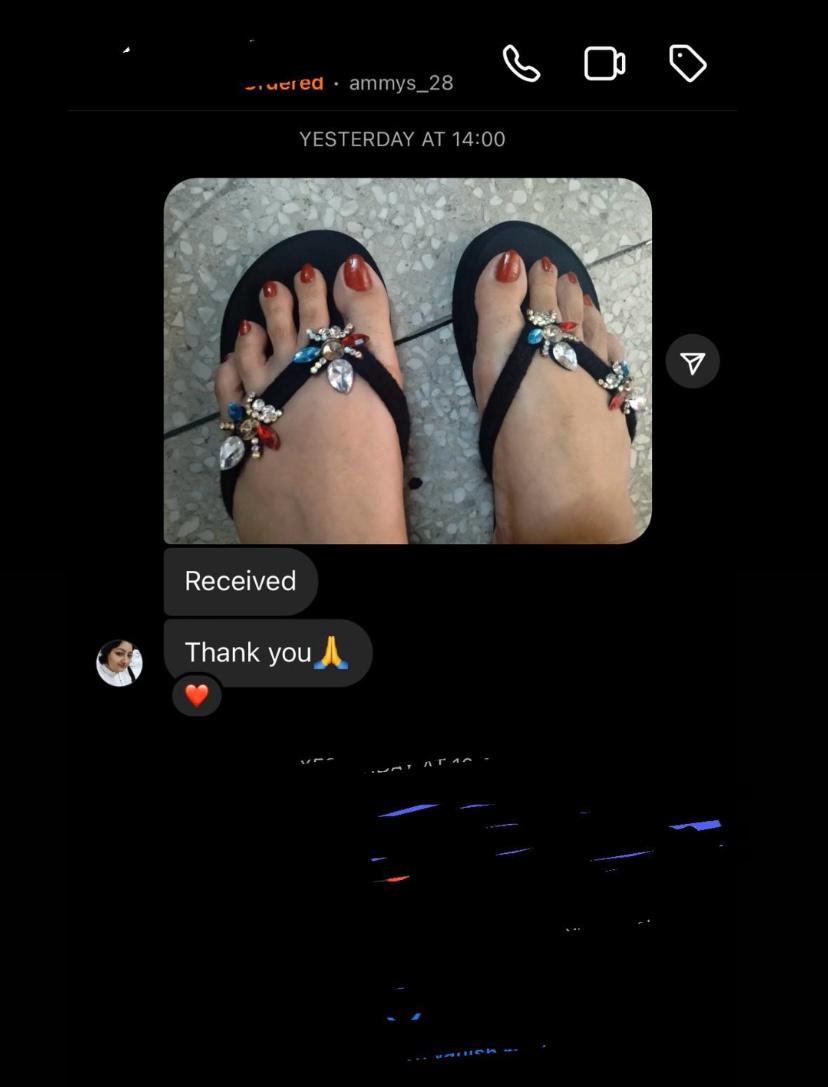Screen dimensions: 828x1087
Task: Open the label tag icon
Action: click(687, 64)
